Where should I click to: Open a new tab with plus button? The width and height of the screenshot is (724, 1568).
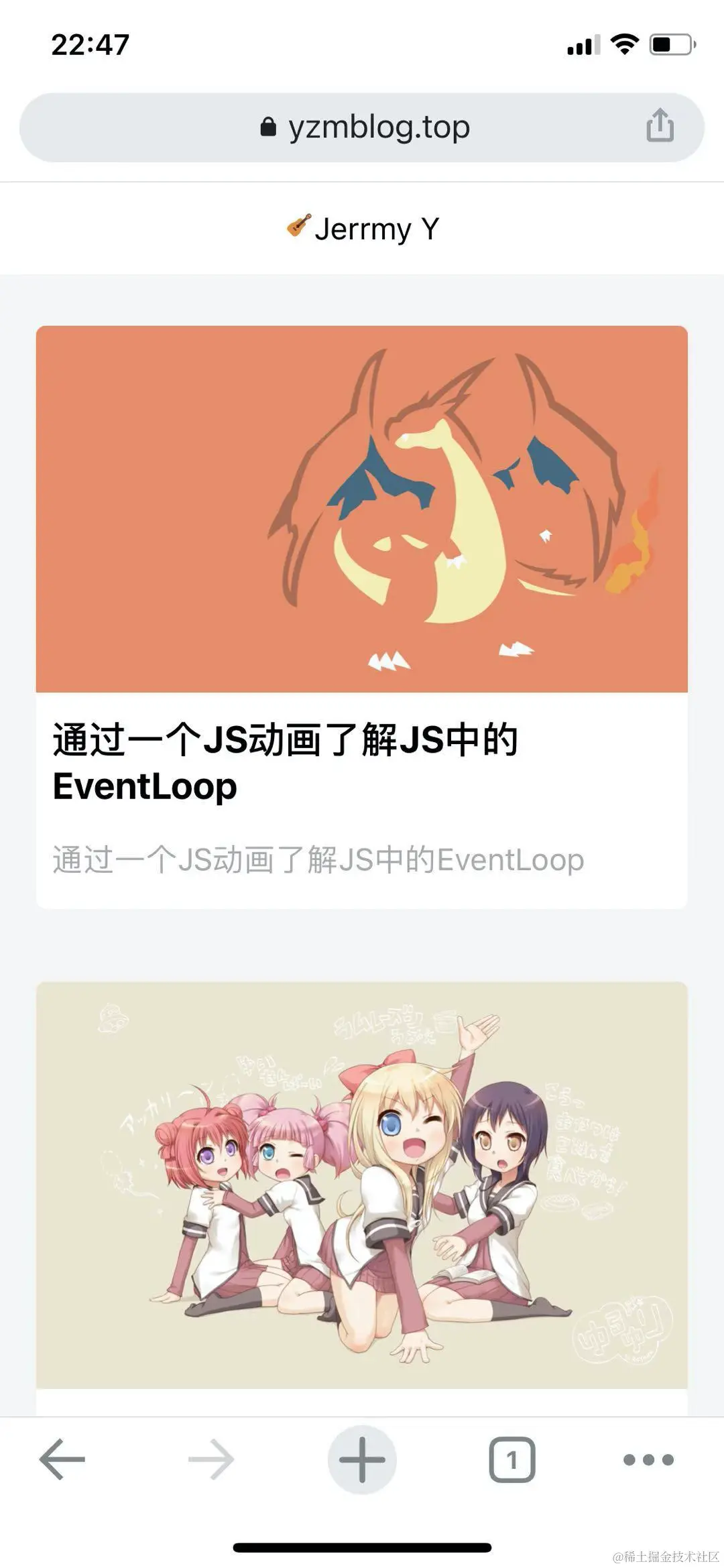click(x=362, y=1459)
